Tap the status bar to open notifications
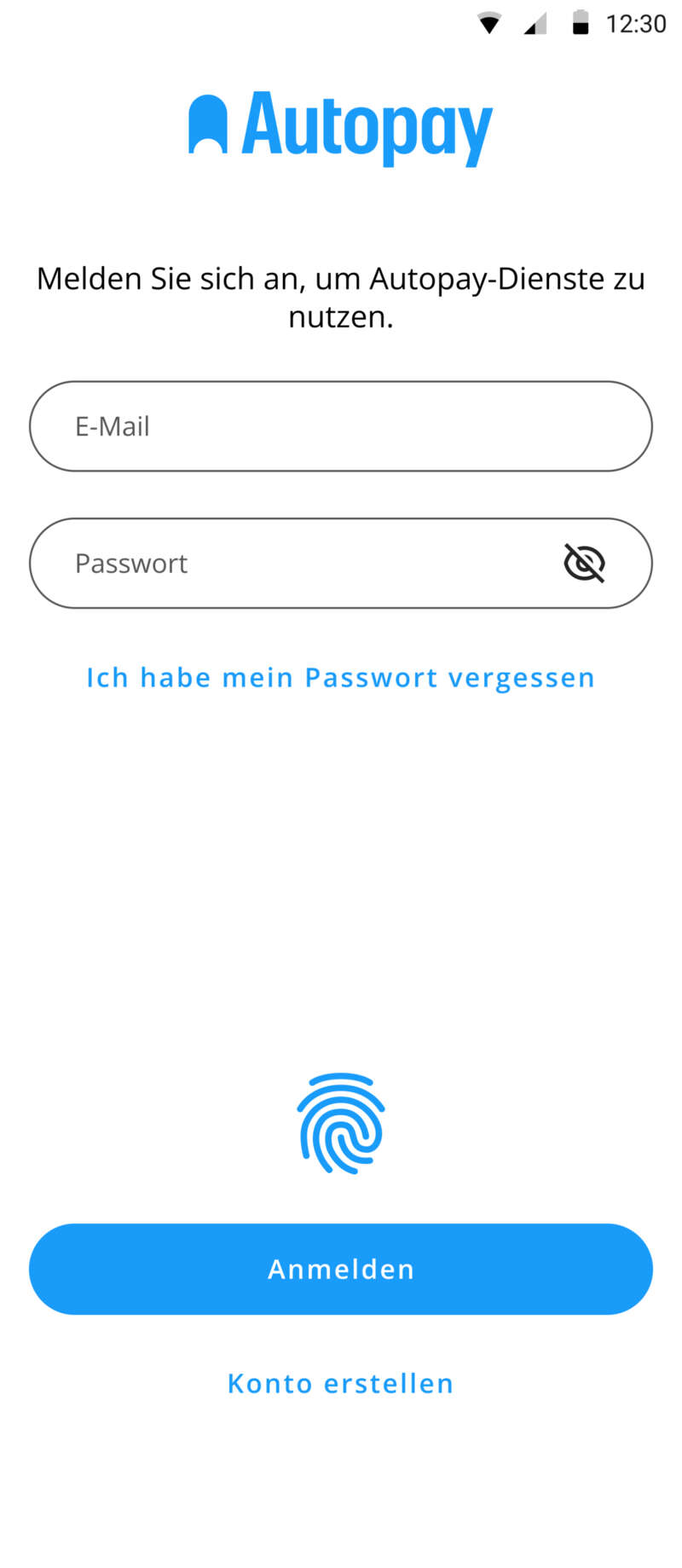This screenshot has width=682, height=1568. pos(341,23)
